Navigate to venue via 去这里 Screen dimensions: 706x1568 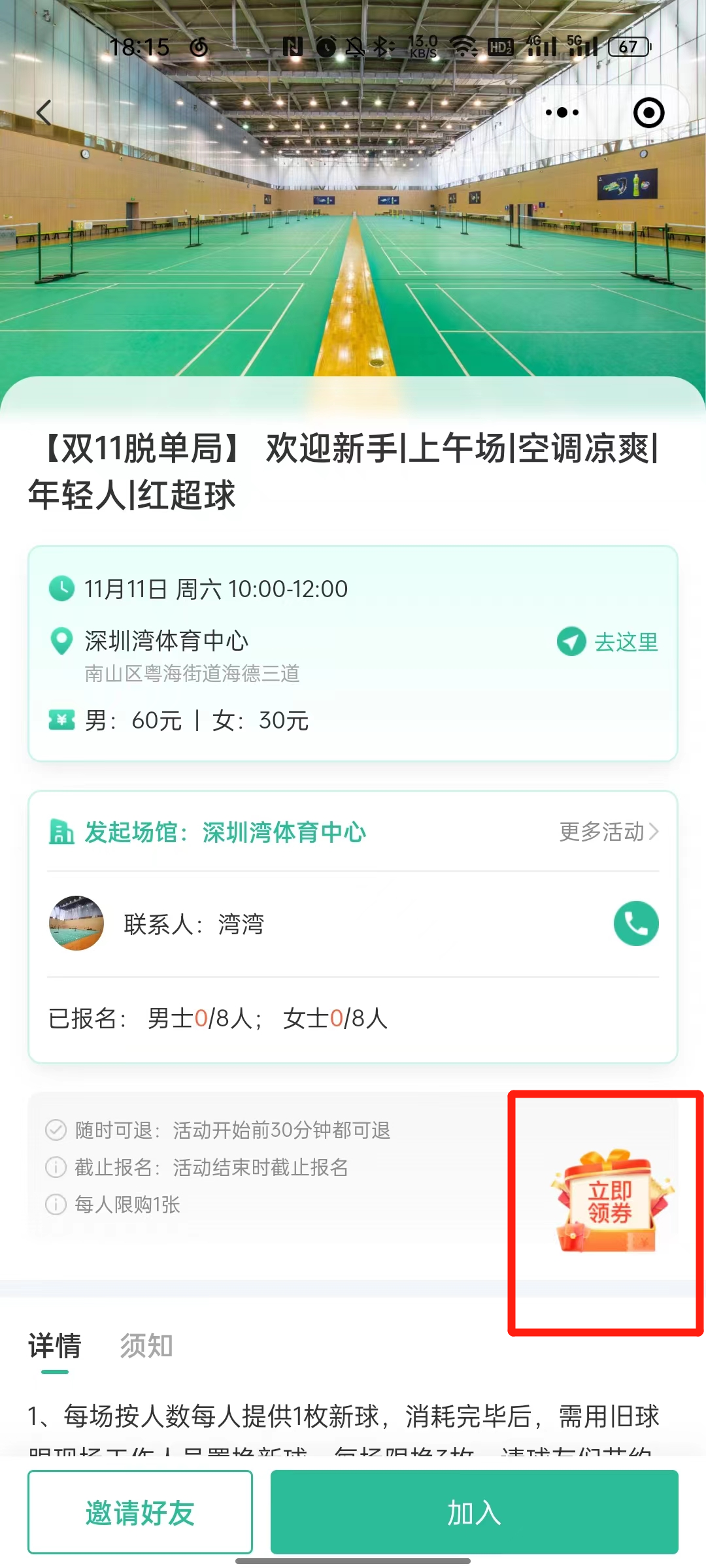608,642
